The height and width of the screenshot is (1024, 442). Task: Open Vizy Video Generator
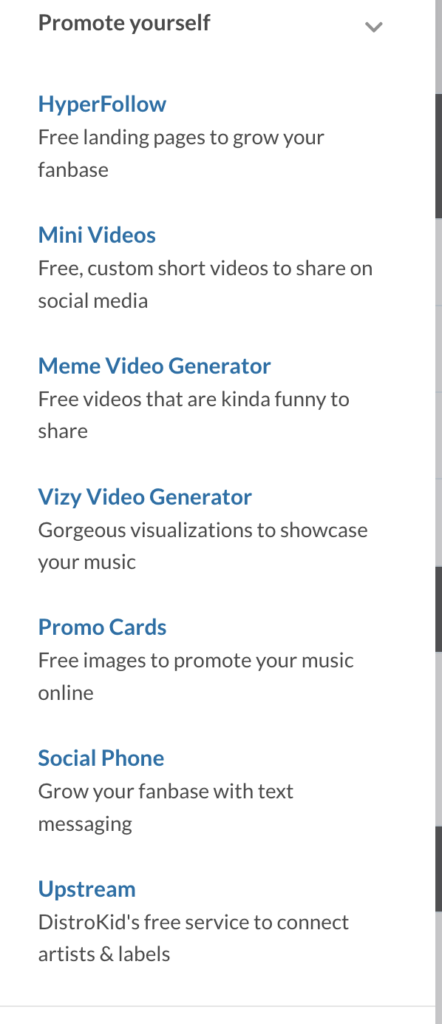pos(145,497)
